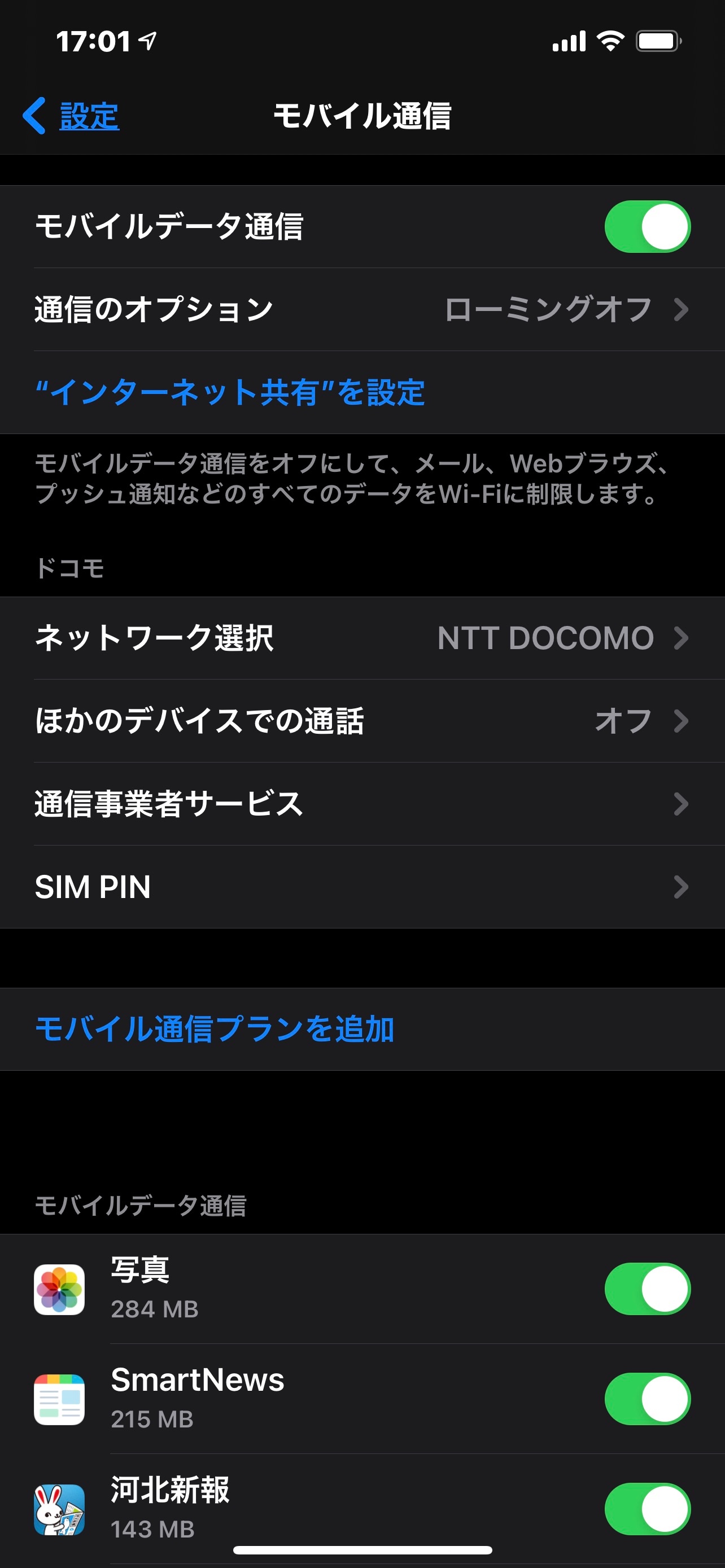The width and height of the screenshot is (725, 1568).
Task: Open ほかのデバイスでの通話 setting
Action: [362, 721]
